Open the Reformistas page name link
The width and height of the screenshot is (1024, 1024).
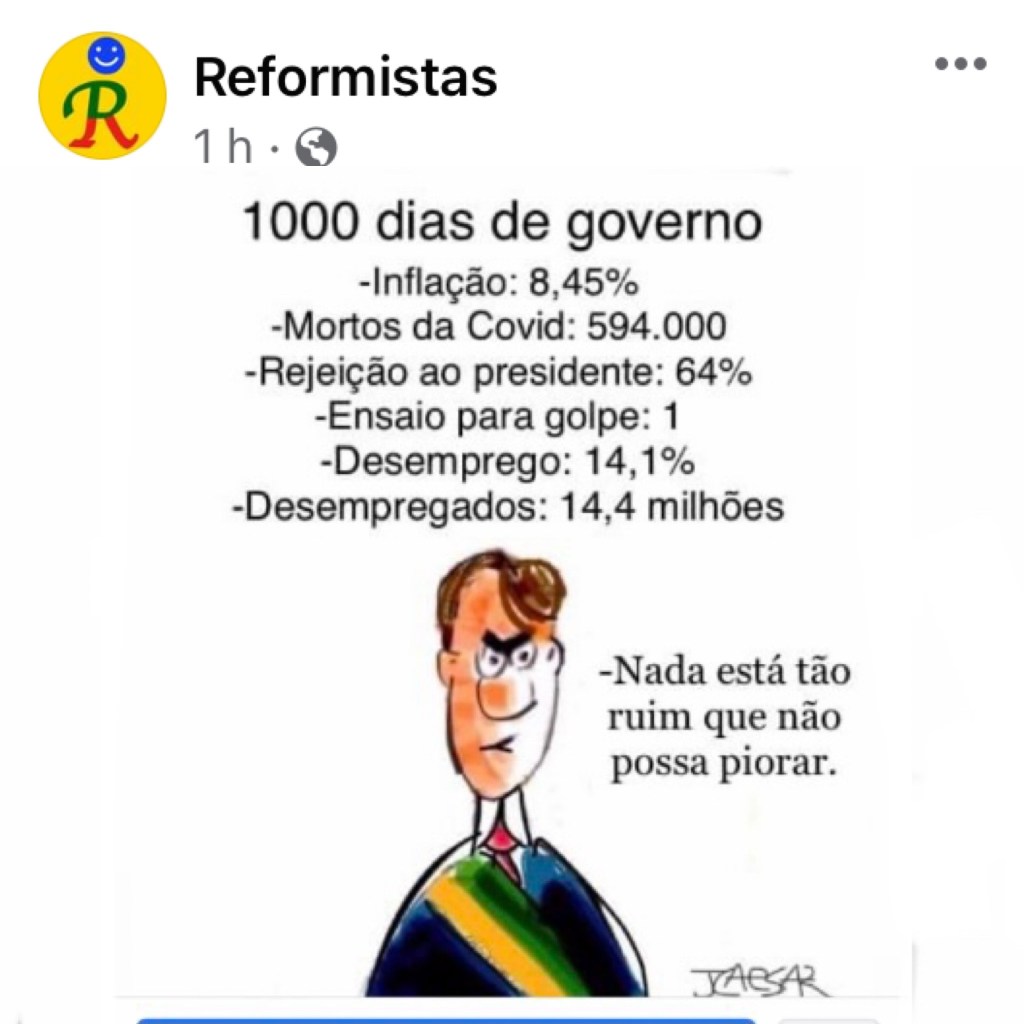click(x=345, y=77)
